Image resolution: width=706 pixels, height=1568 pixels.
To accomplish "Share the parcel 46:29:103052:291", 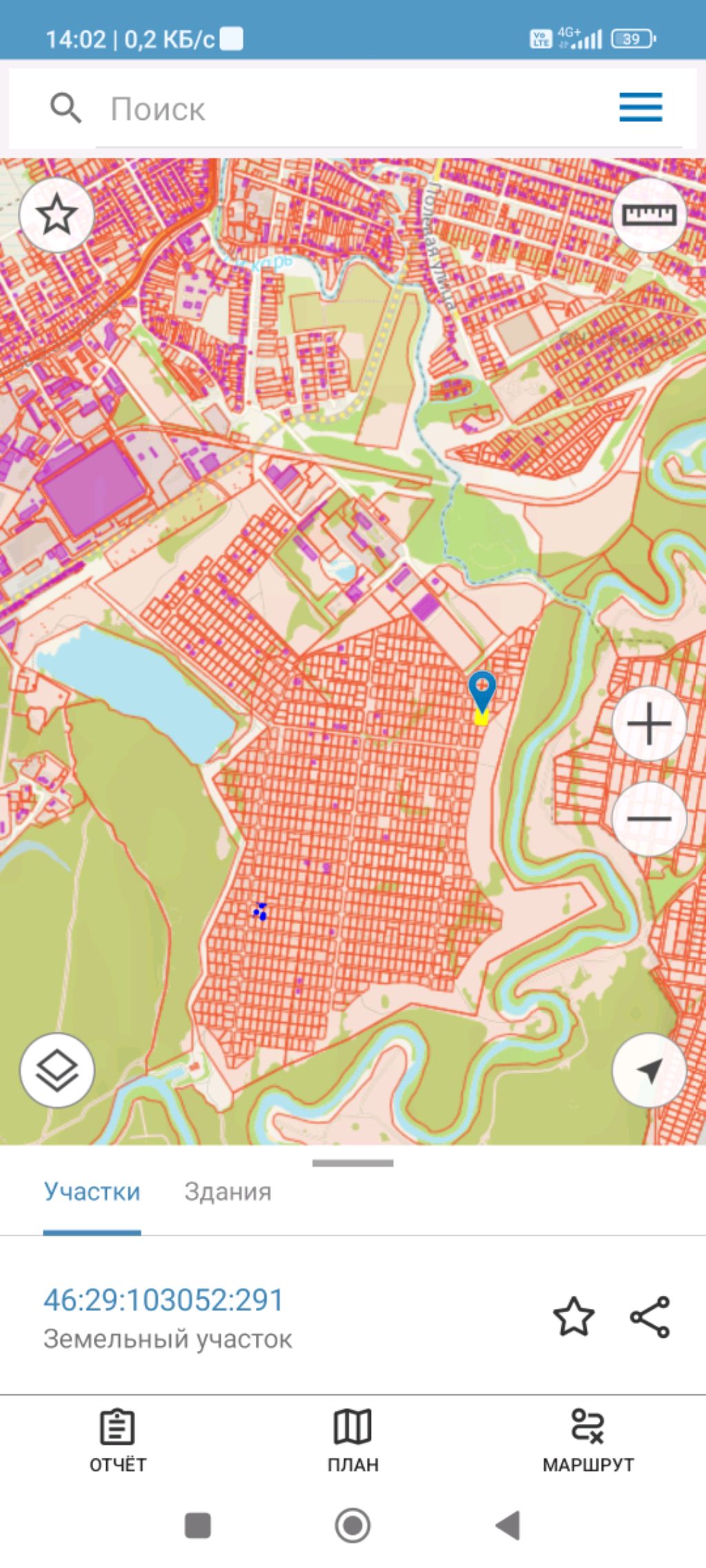I will coord(650,1316).
